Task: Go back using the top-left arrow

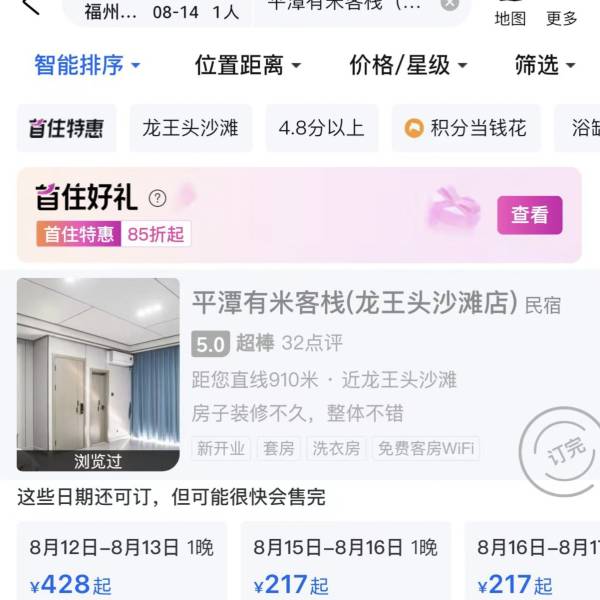Action: click(30, 6)
